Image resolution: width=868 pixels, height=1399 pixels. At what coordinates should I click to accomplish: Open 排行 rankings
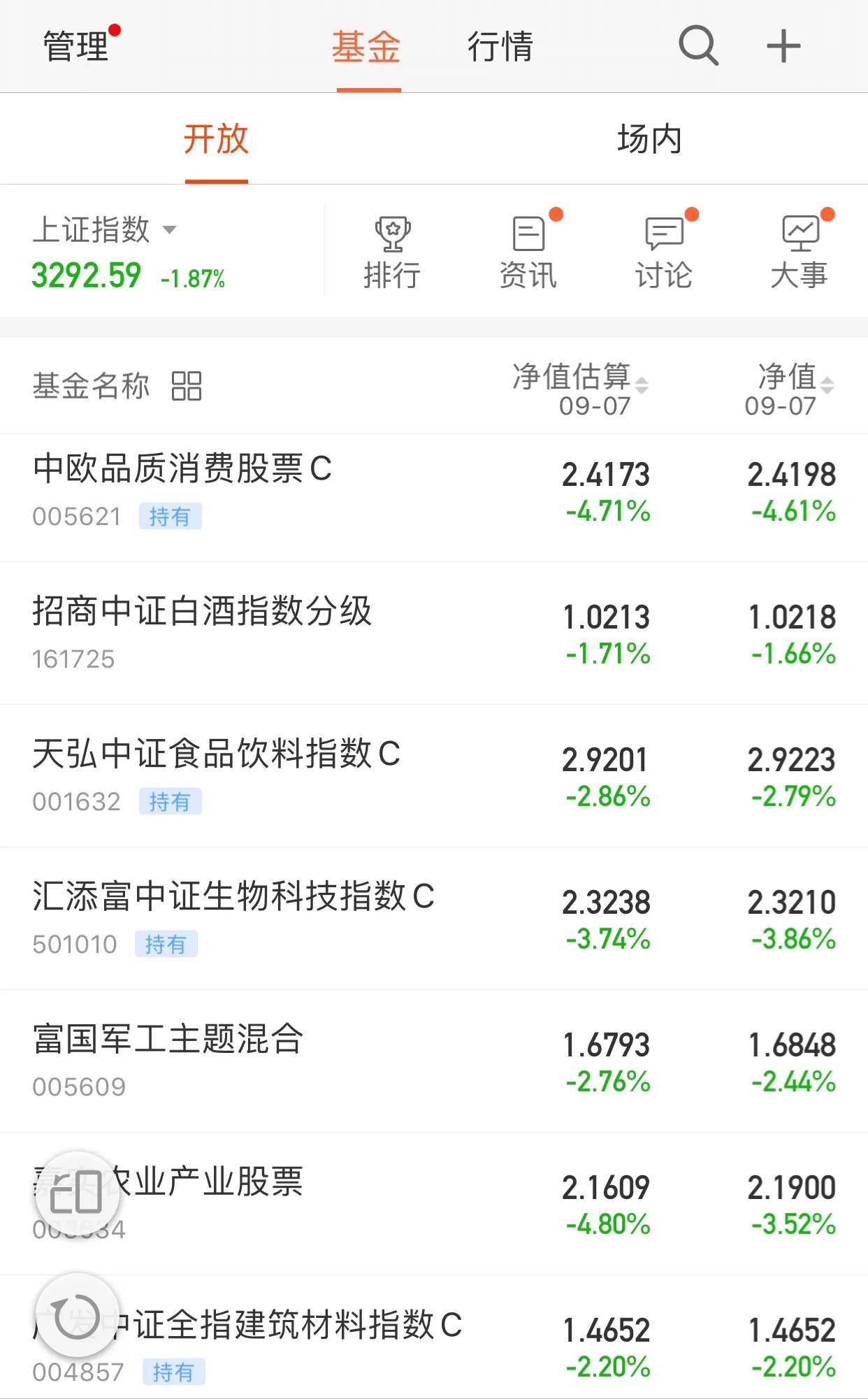(392, 253)
